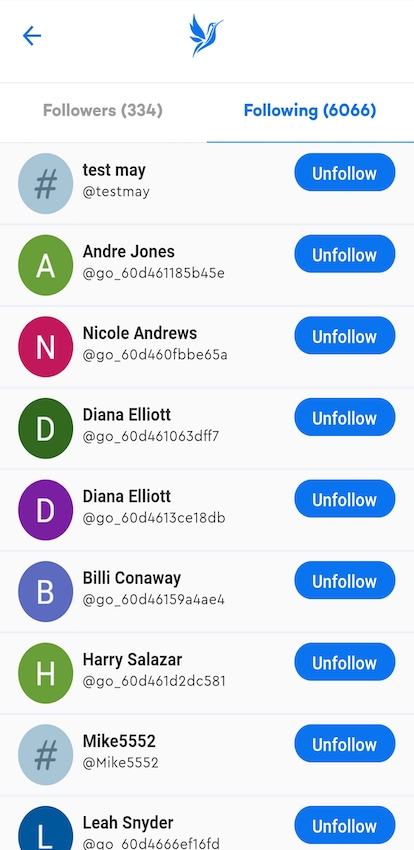Open Harry Salazar's profile row
The image size is (414, 850).
click(x=207, y=673)
